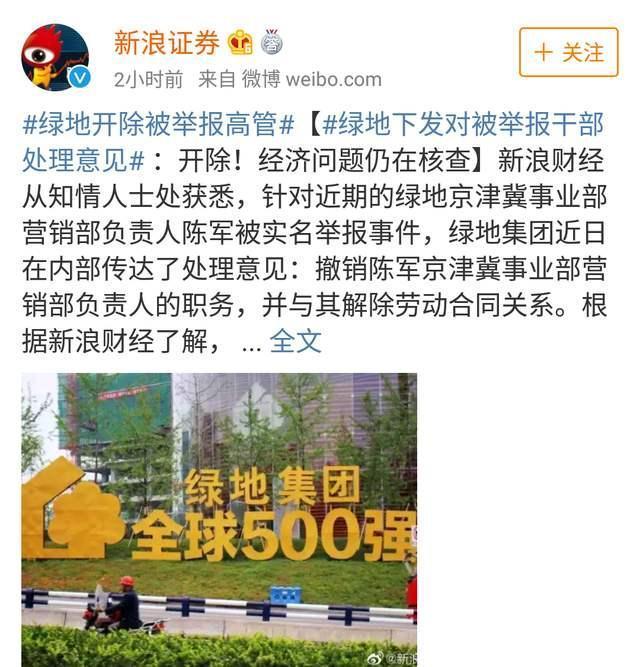
Task: View the 绿地集团 post image
Action: [219, 518]
